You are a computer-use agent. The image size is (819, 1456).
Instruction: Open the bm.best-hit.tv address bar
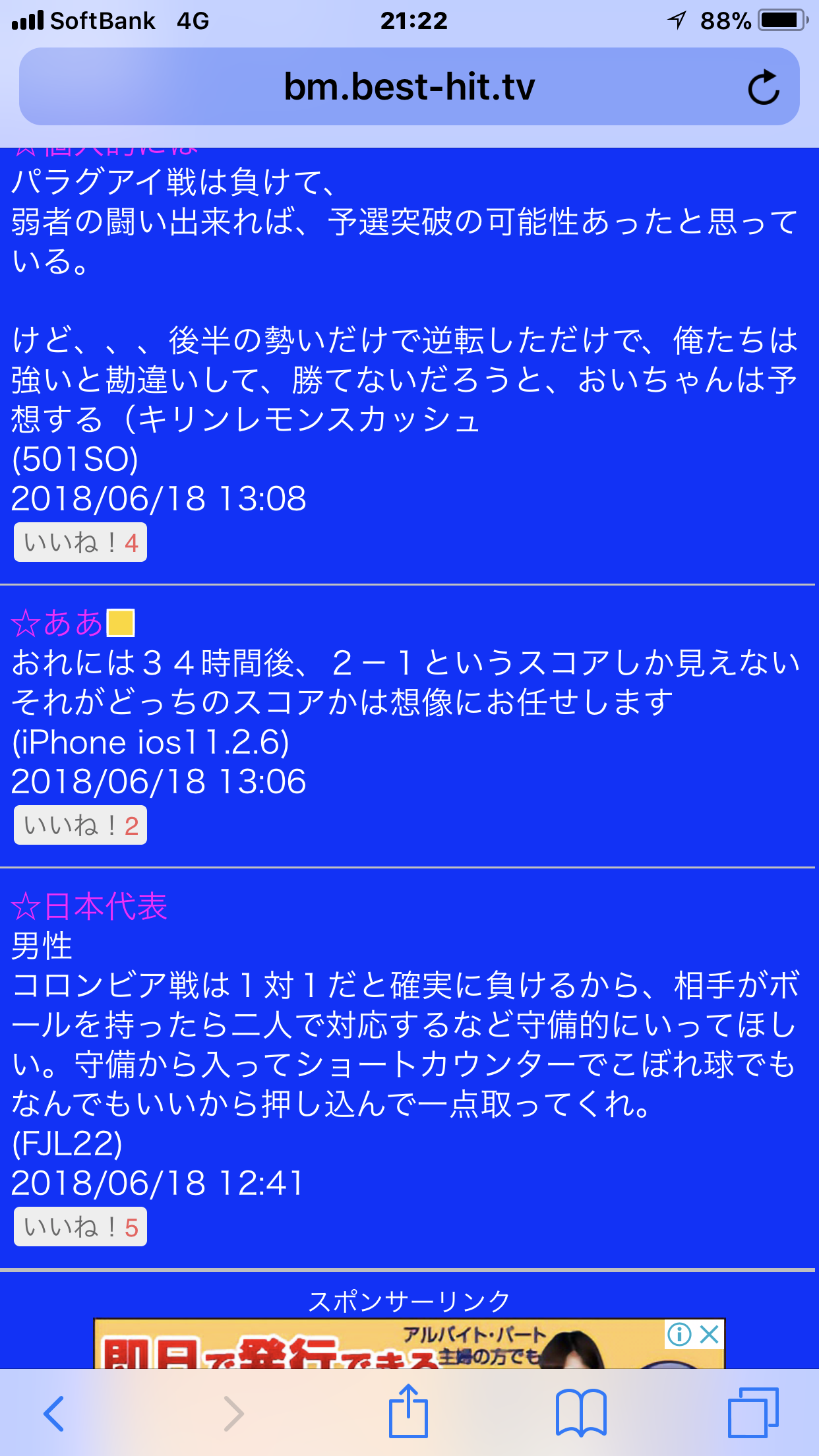point(409,87)
